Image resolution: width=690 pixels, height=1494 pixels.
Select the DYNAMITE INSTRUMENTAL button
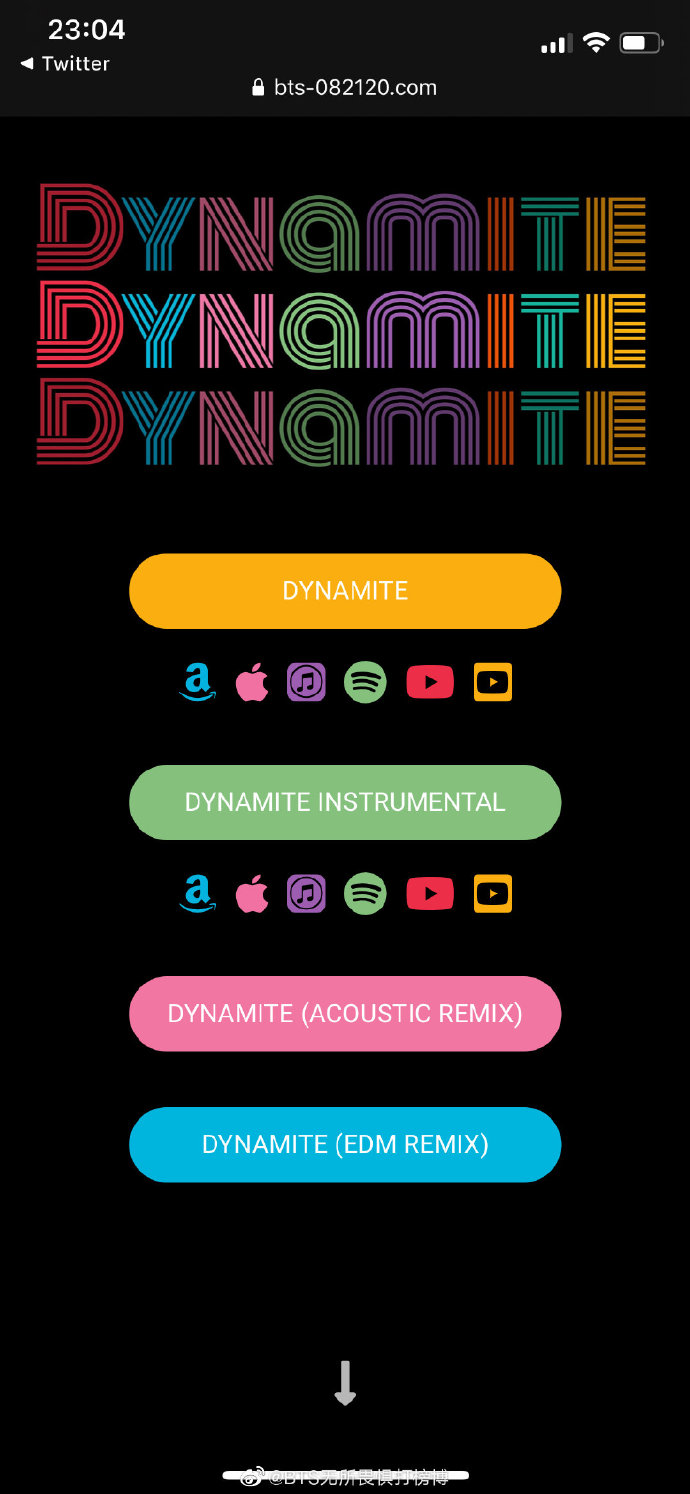345,802
